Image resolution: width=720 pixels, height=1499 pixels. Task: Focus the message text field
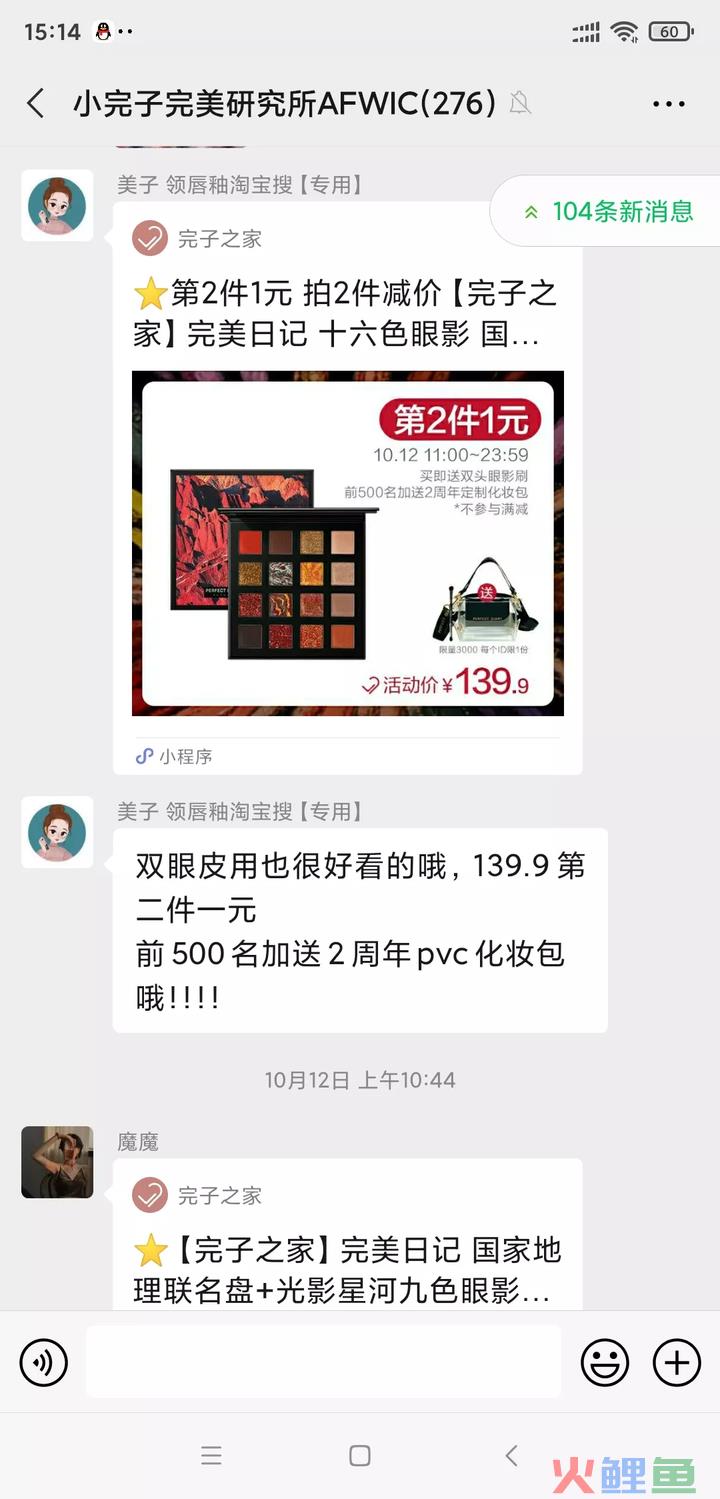click(323, 1361)
